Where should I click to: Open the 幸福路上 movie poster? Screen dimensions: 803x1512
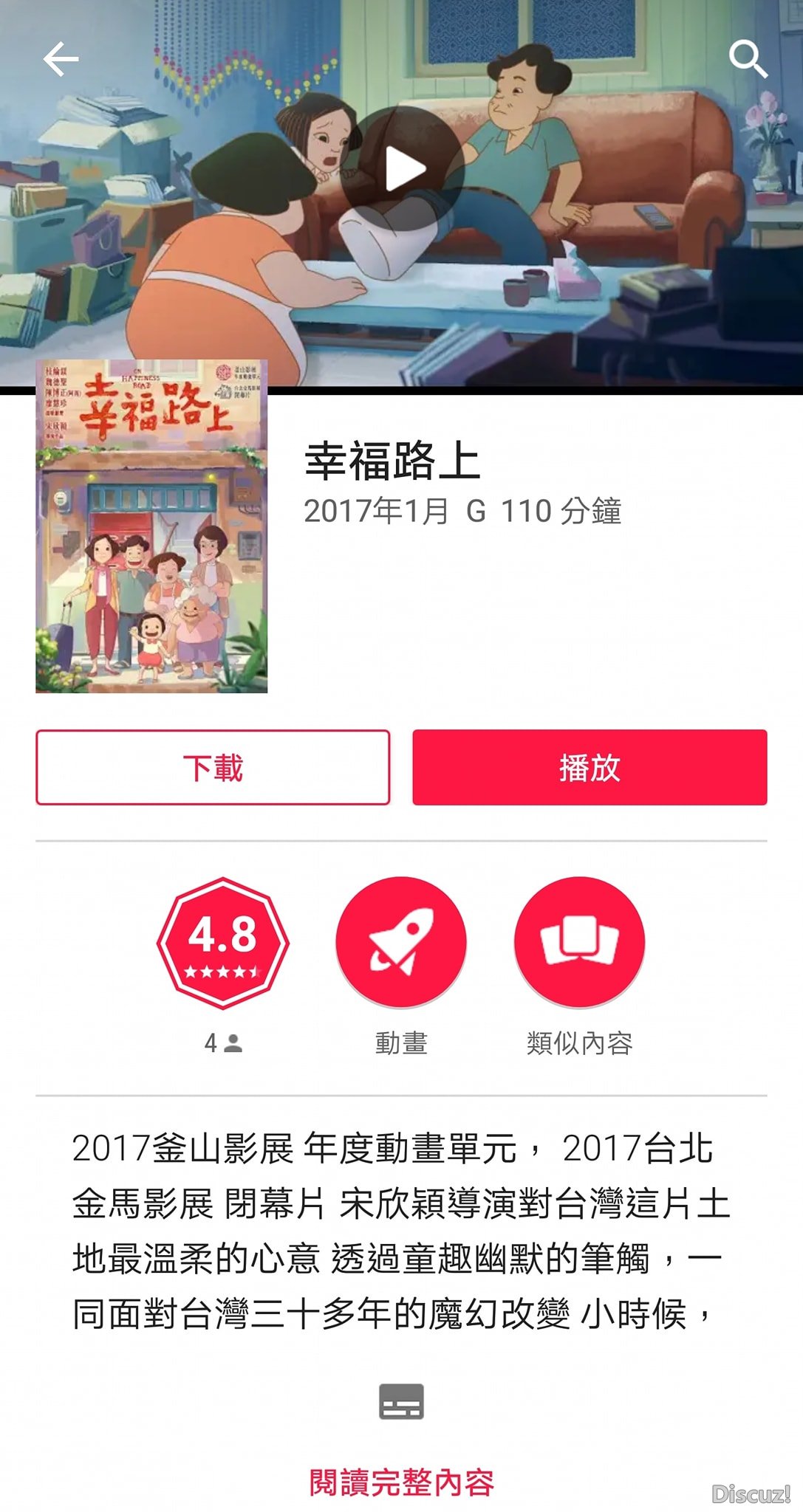(151, 526)
